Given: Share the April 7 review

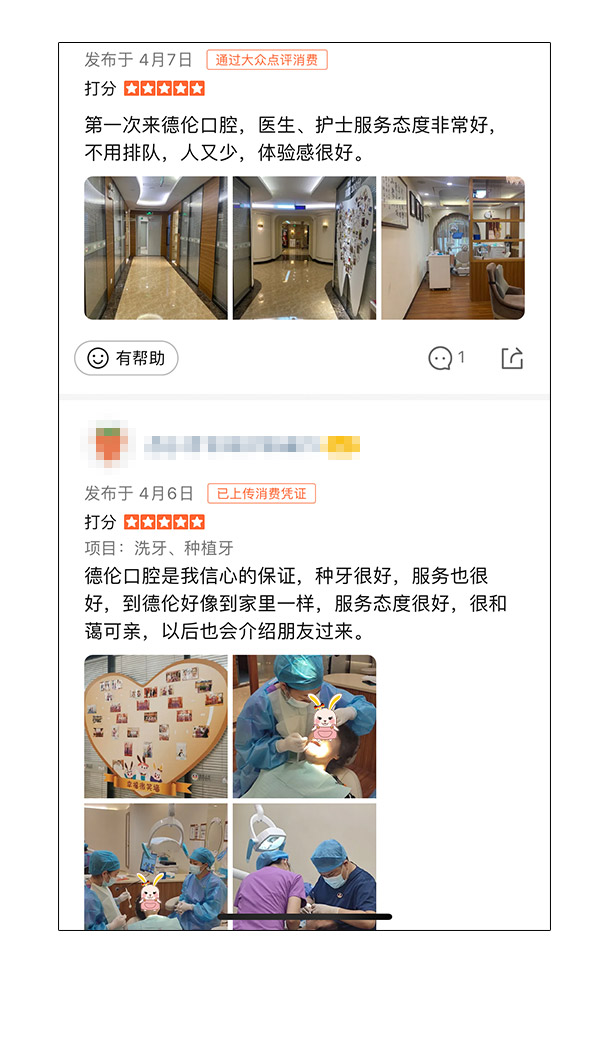Looking at the screenshot, I should pos(512,358).
